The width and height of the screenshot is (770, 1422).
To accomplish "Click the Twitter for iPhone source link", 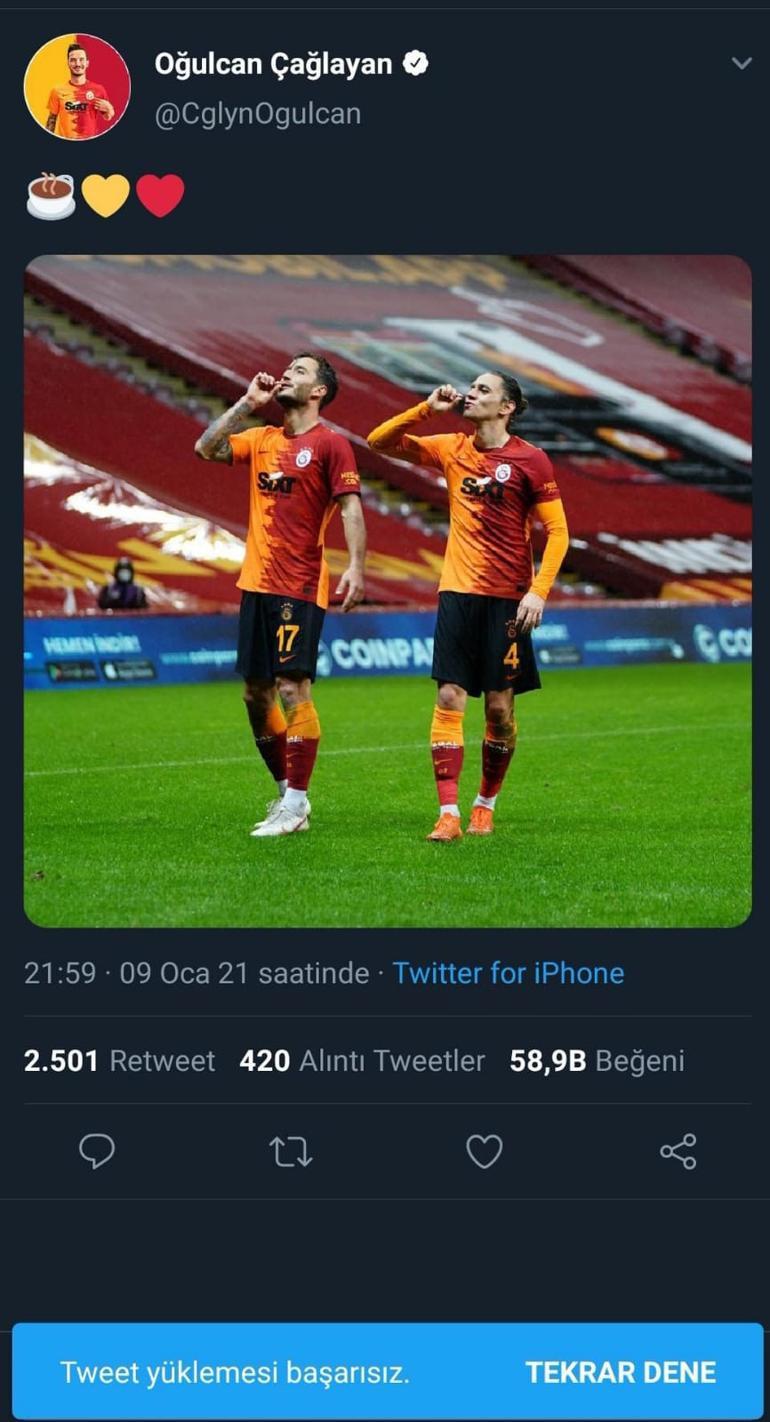I will tap(509, 972).
